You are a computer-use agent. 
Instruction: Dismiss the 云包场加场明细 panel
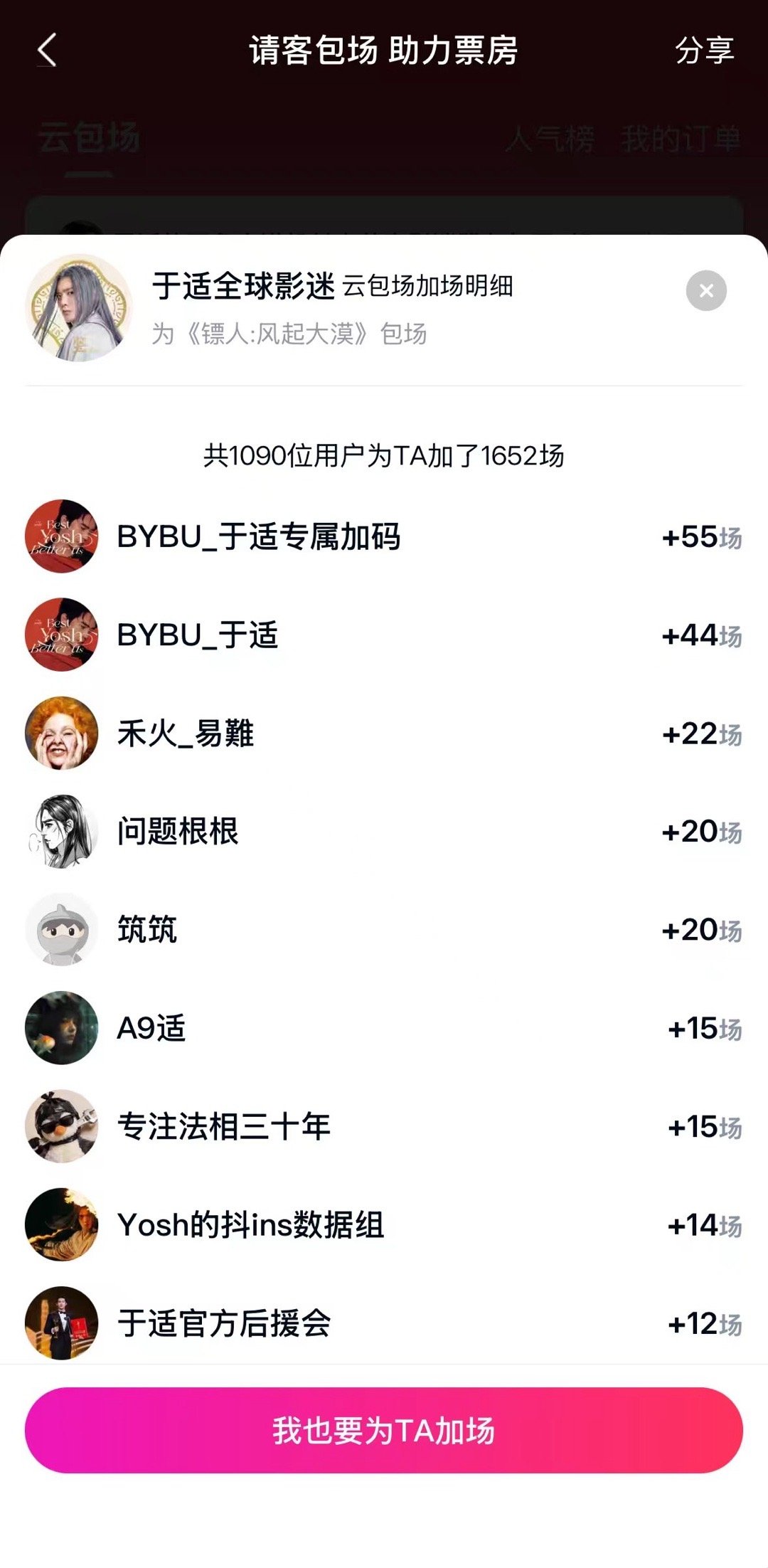pyautogui.click(x=705, y=290)
